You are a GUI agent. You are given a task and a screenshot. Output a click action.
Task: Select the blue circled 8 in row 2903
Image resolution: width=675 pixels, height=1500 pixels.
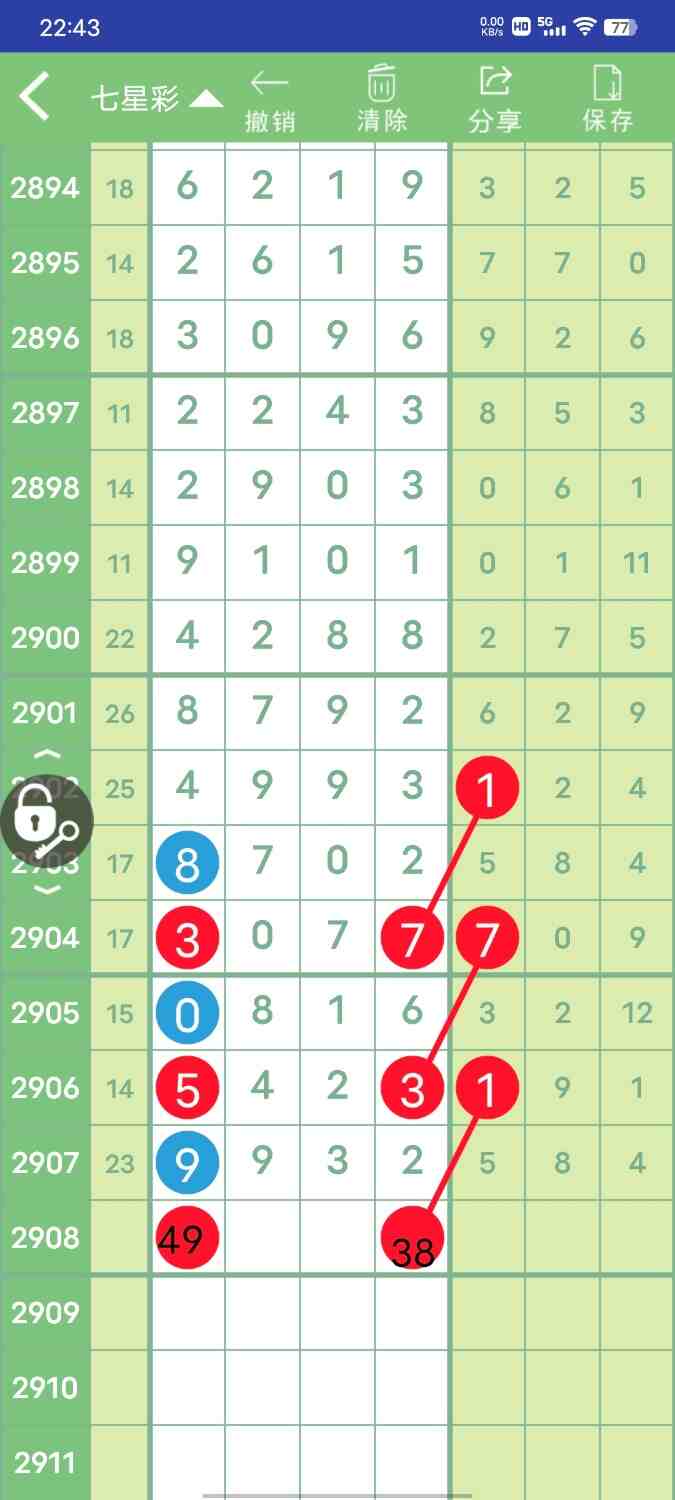(187, 863)
